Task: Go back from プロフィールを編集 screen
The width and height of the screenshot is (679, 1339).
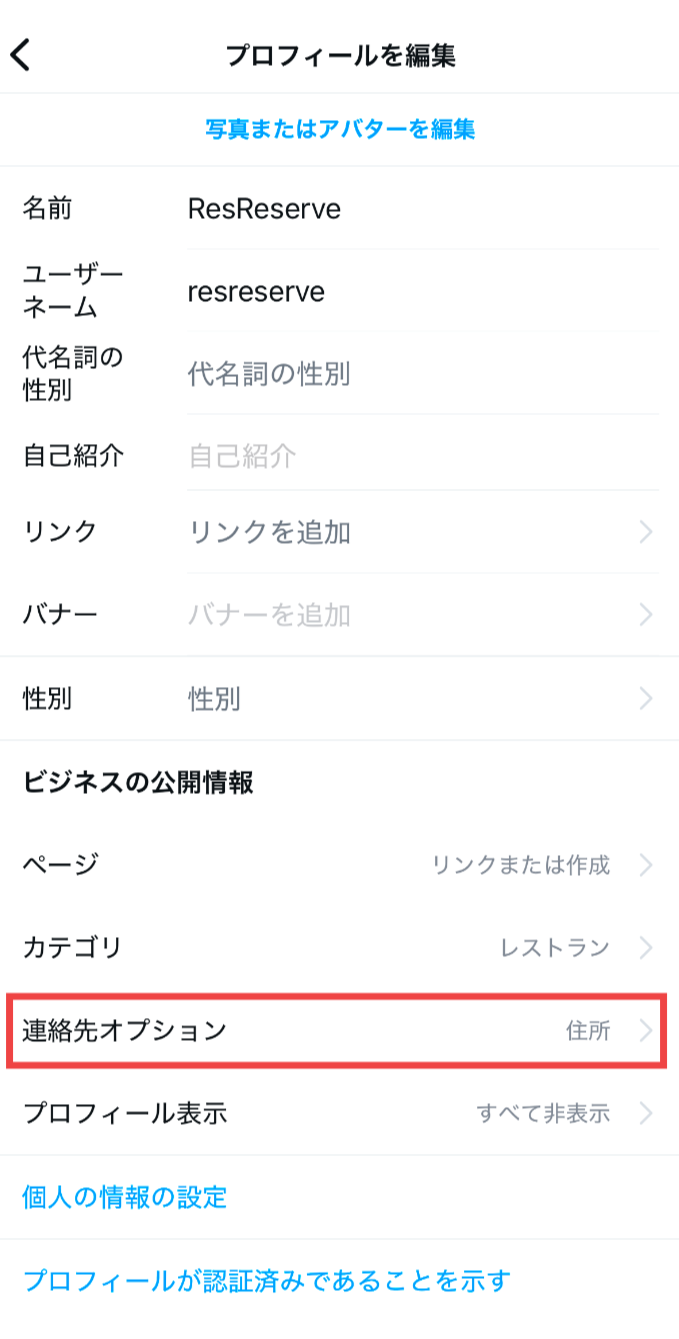Action: [22, 55]
